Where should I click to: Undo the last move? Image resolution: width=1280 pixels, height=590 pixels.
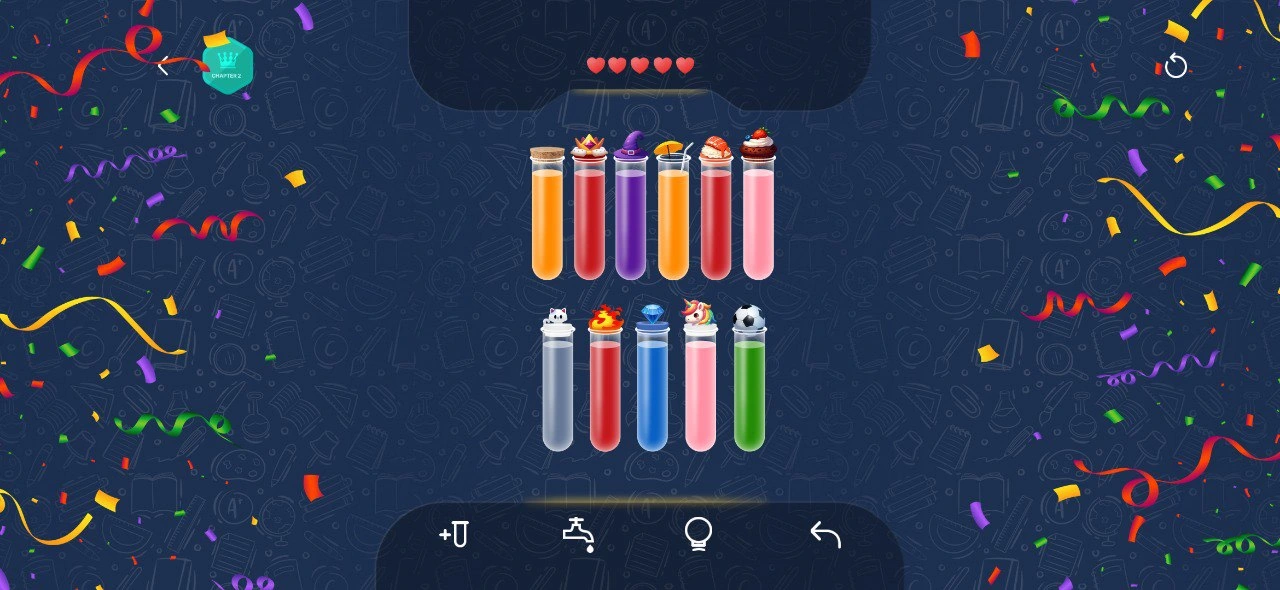825,535
